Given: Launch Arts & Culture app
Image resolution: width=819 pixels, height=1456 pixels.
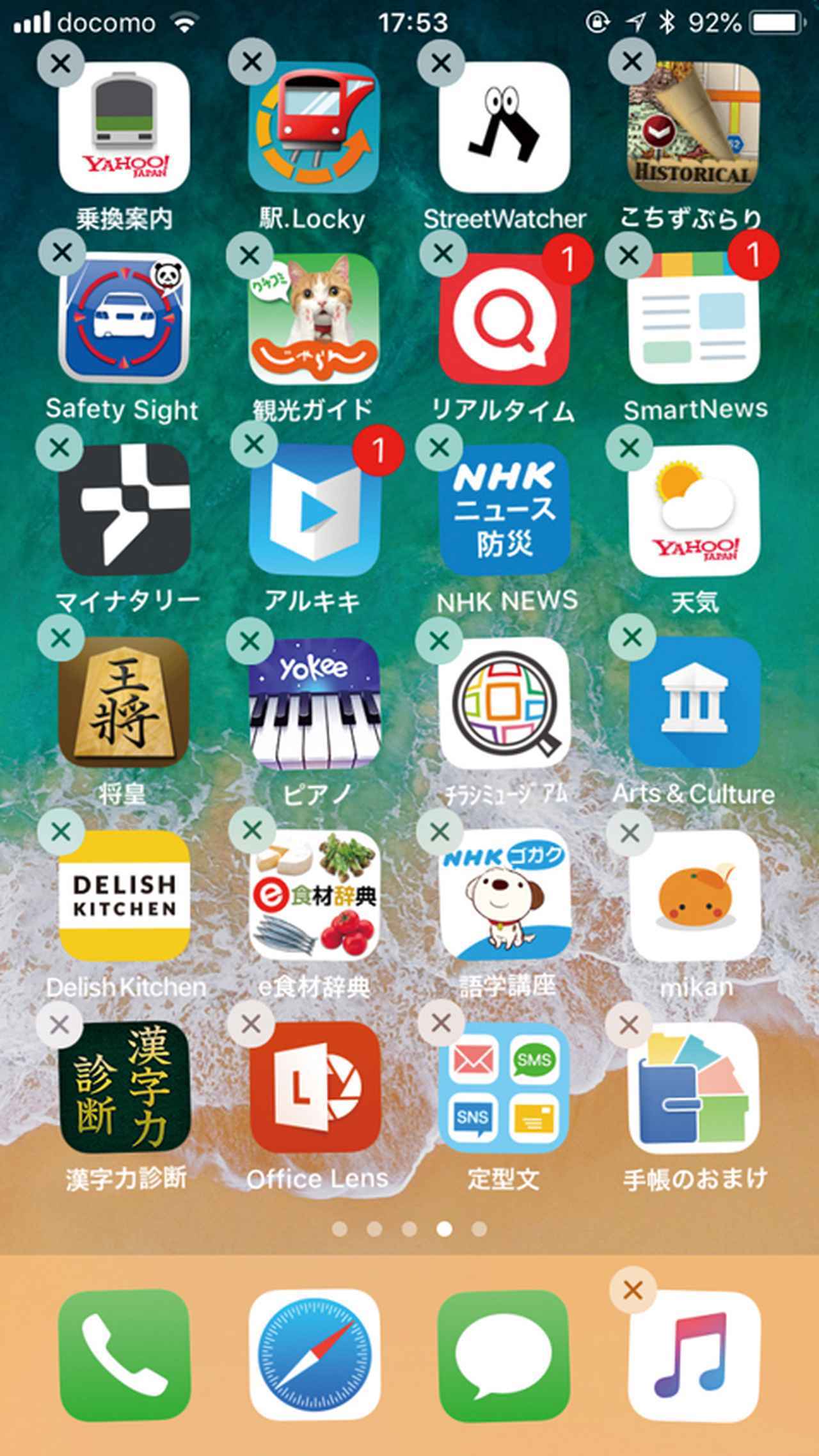Looking at the screenshot, I should [695, 702].
